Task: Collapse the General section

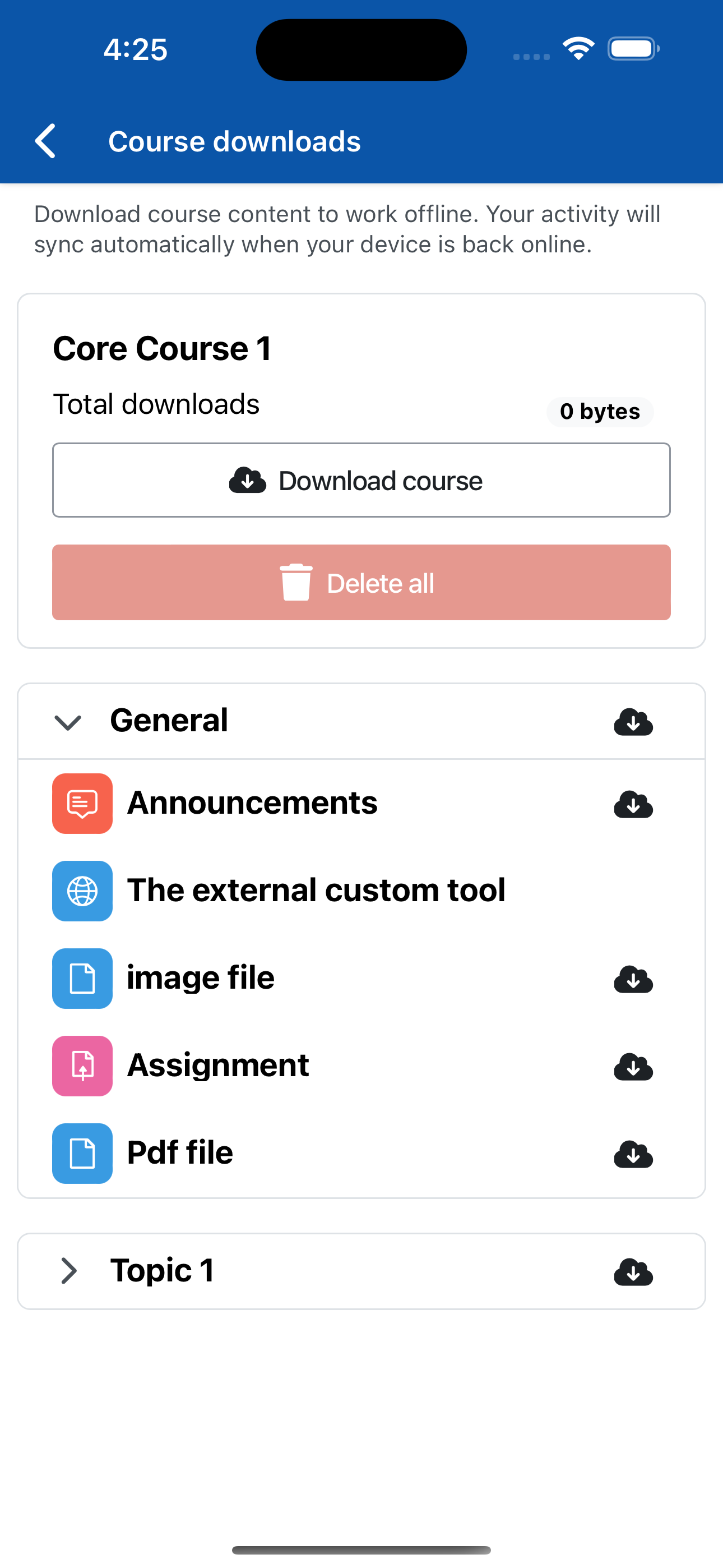Action: 68,722
